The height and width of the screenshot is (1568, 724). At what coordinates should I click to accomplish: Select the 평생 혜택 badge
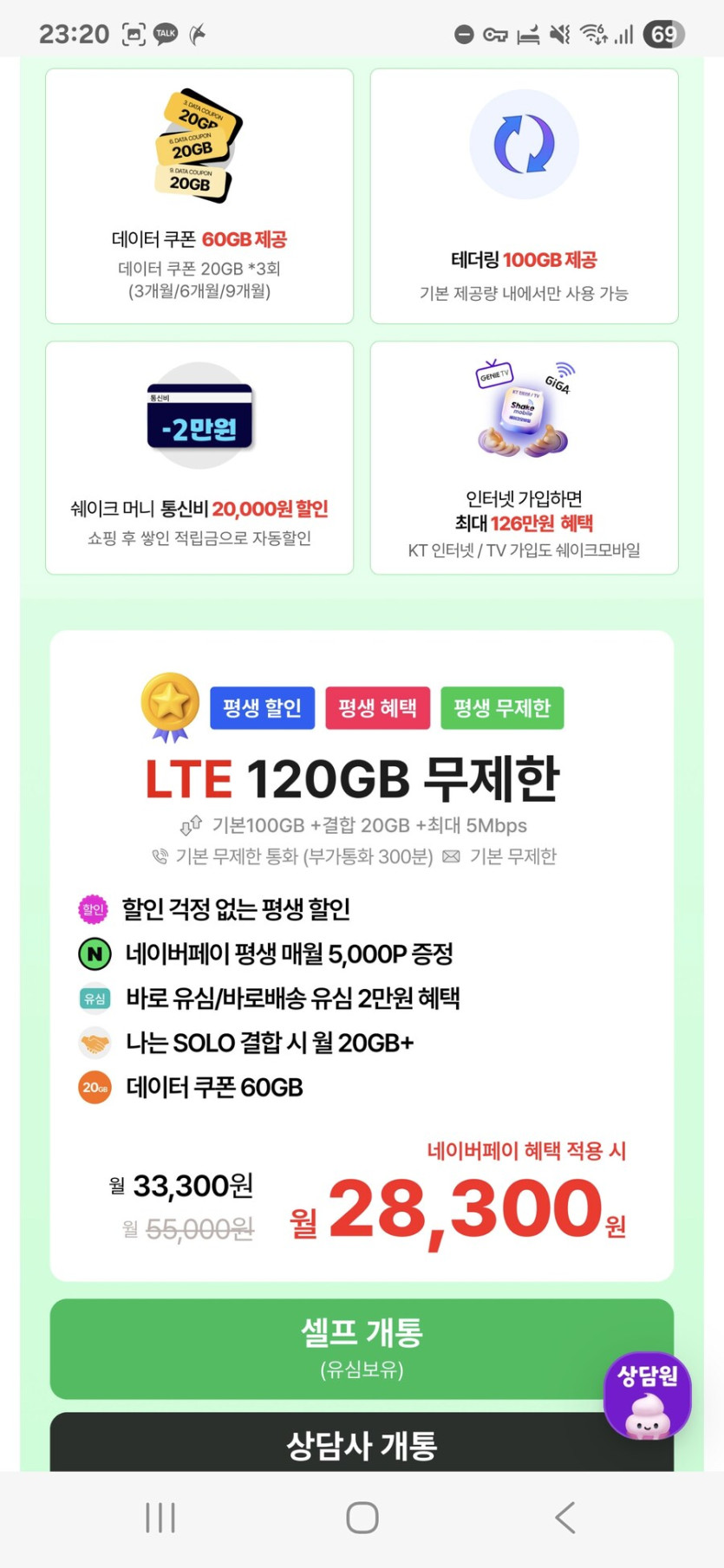pyautogui.click(x=378, y=707)
